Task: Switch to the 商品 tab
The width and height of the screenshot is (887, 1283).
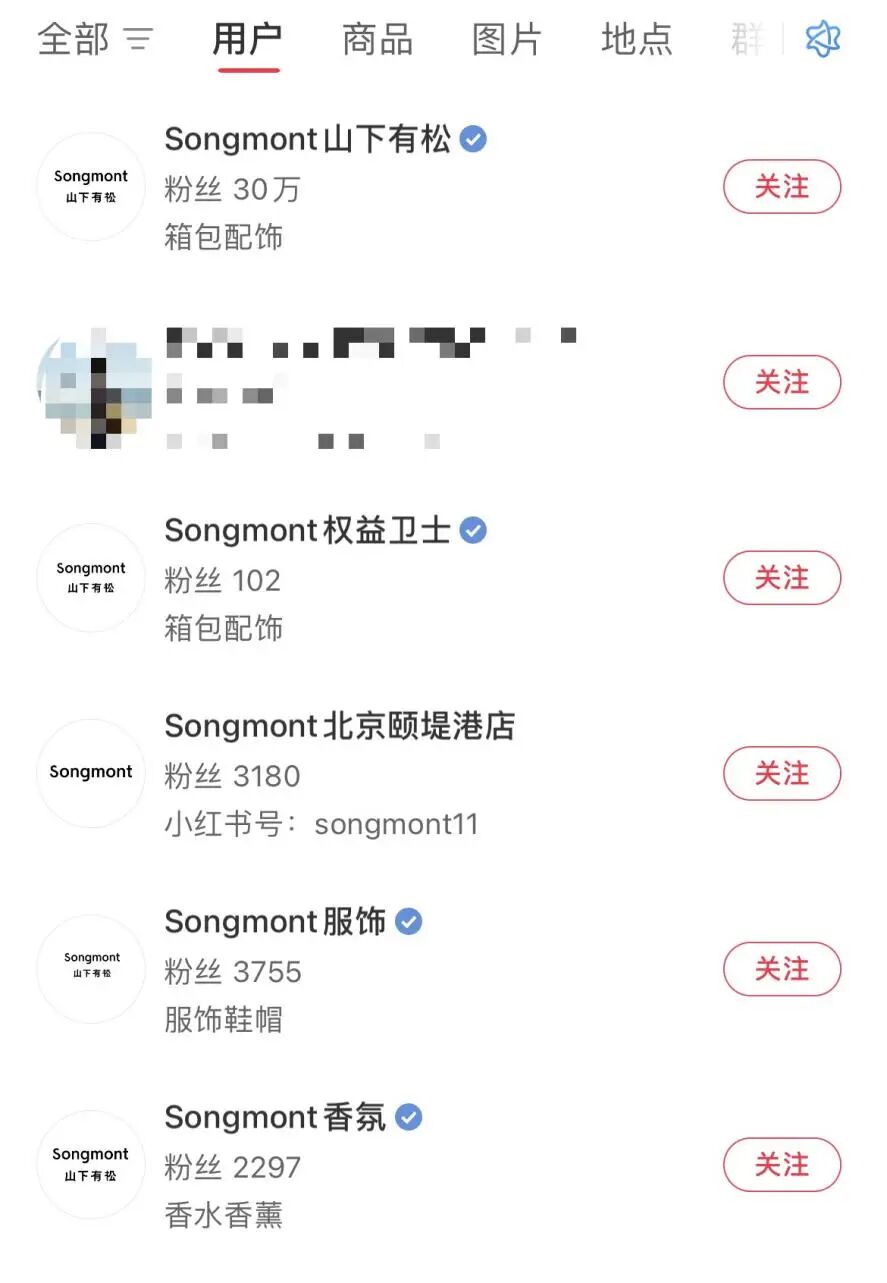Action: click(377, 40)
